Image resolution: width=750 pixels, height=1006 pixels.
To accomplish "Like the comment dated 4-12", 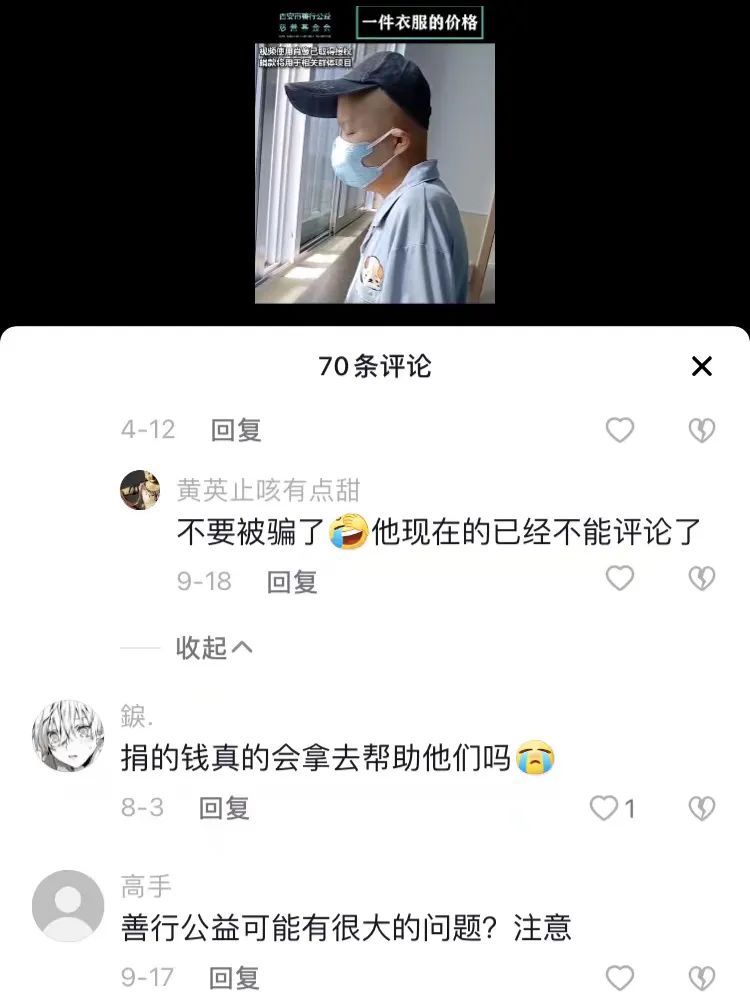I will [620, 430].
